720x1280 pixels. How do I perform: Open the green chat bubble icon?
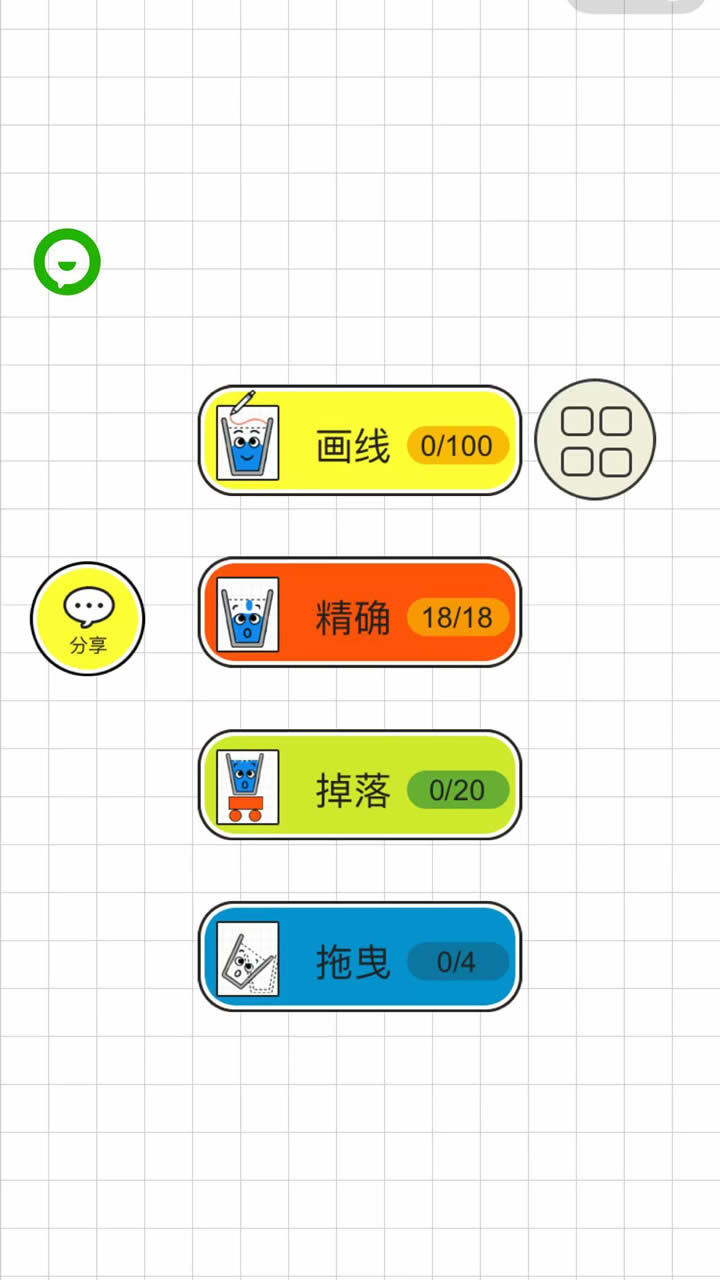[x=67, y=262]
